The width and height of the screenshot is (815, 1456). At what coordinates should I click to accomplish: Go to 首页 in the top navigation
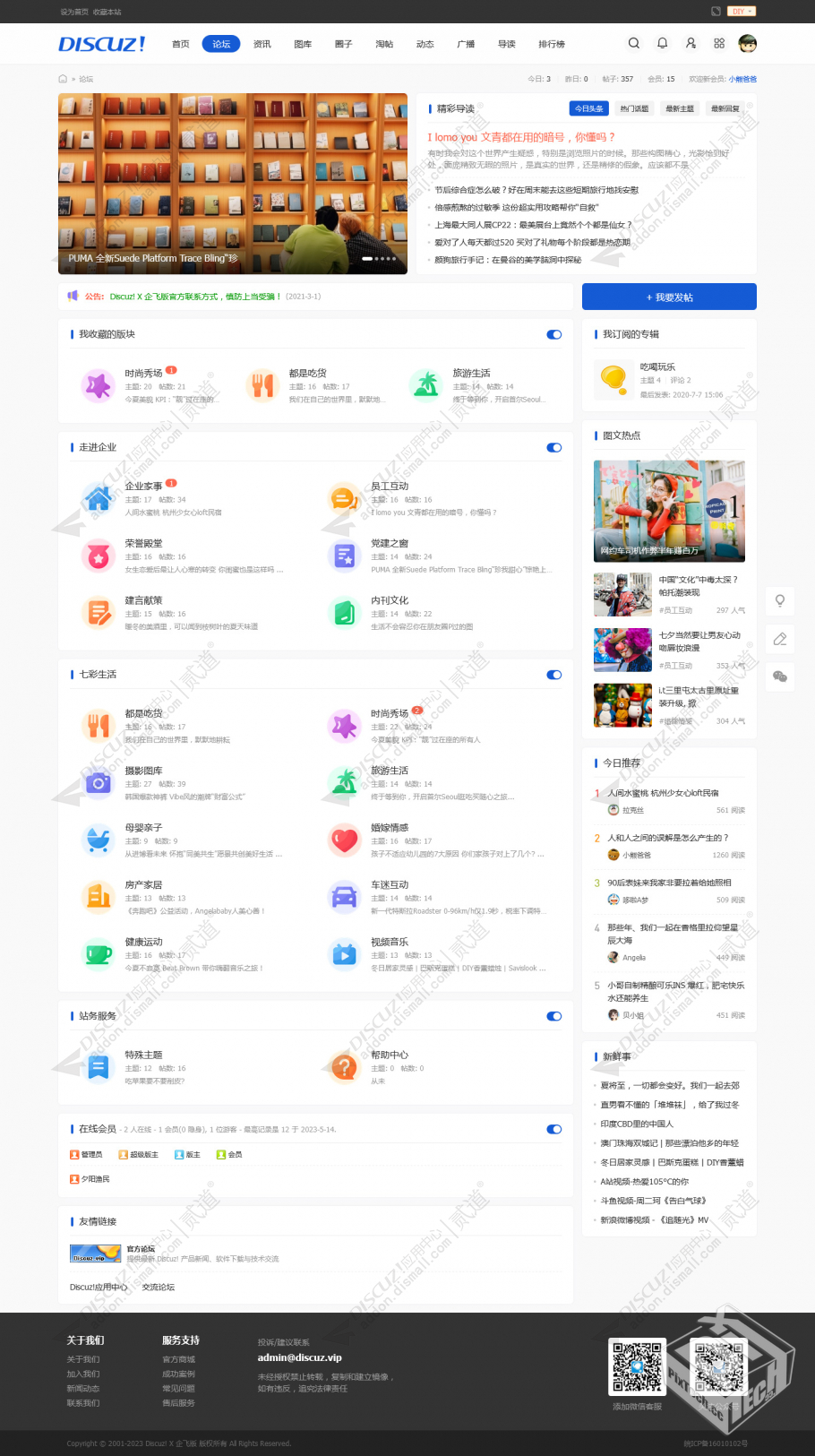[x=181, y=44]
